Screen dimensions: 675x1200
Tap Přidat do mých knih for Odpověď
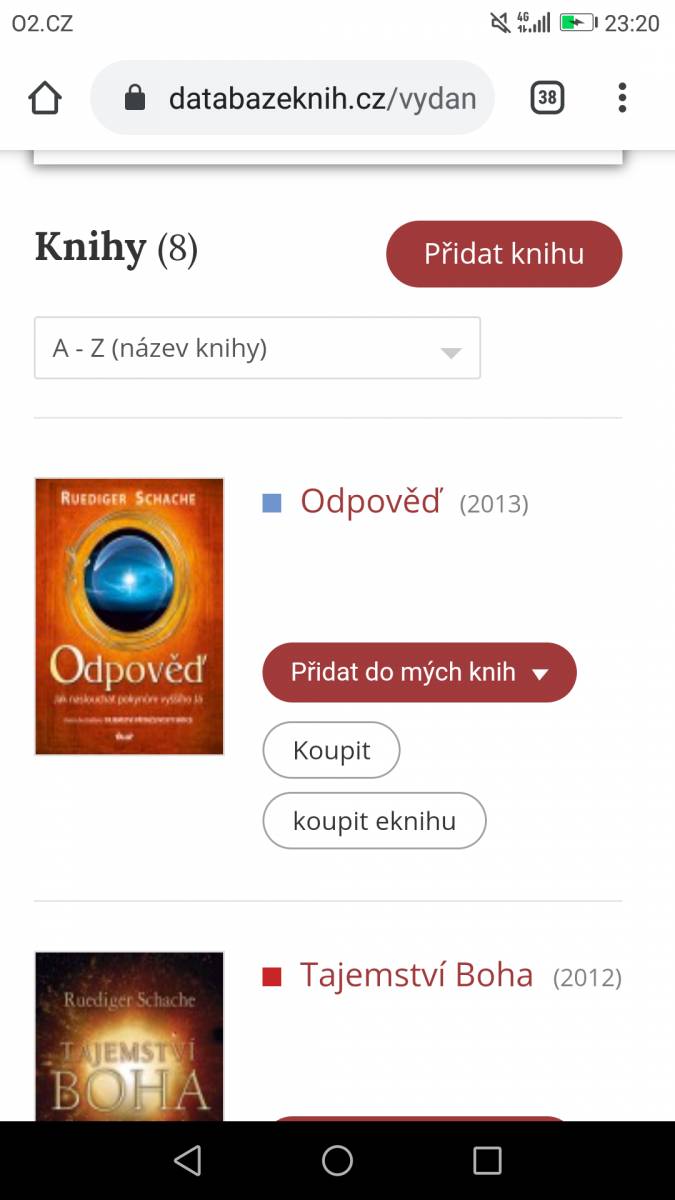[419, 672]
